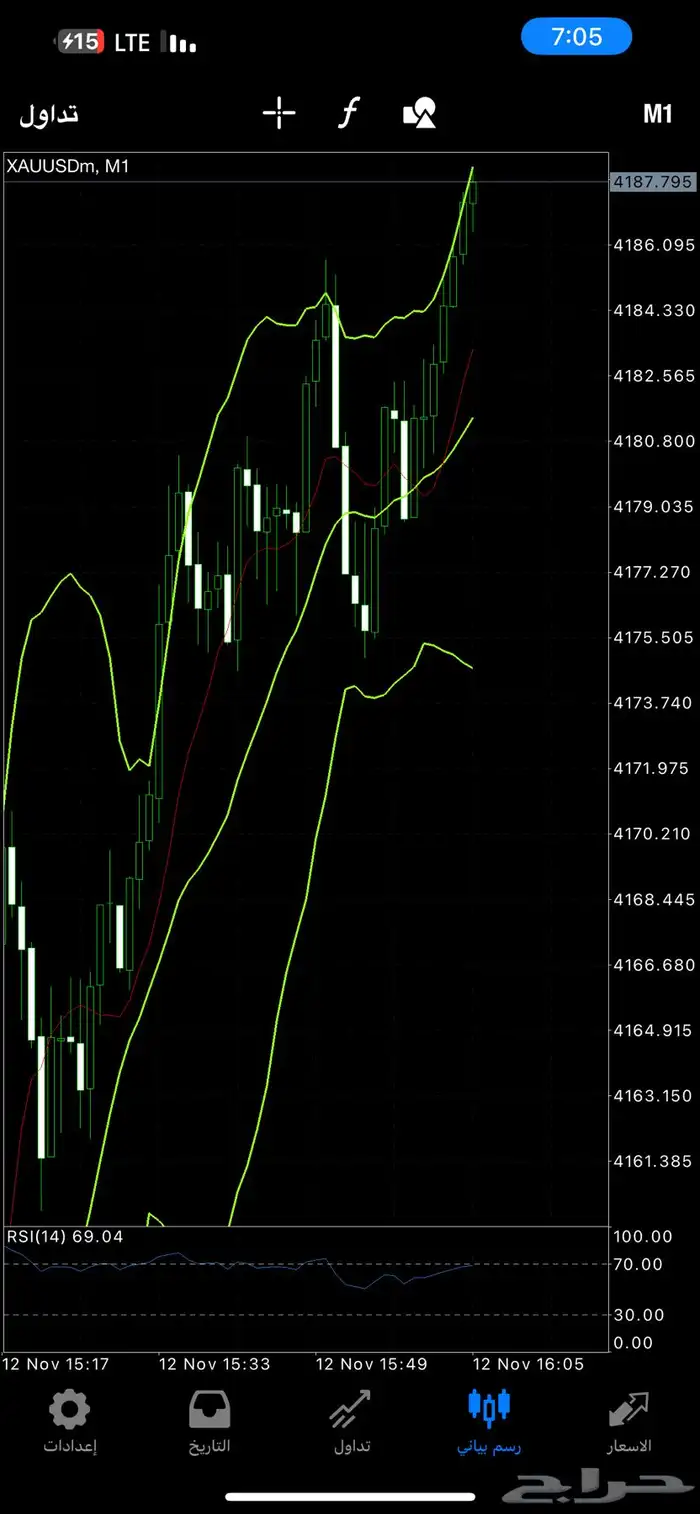
Task: Go to the تداول tab in the bottom bar
Action: click(350, 1422)
